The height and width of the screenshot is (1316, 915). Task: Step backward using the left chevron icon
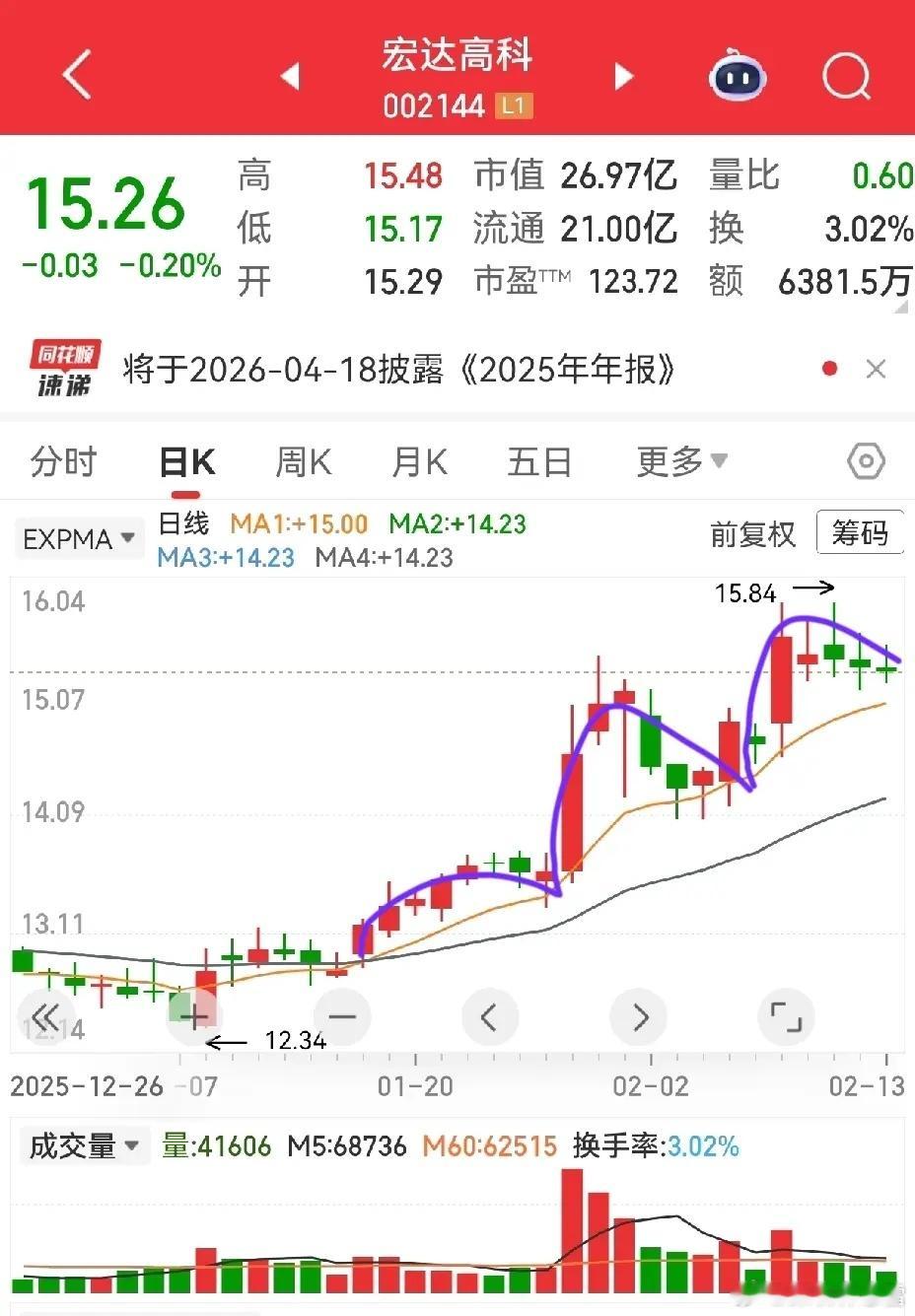490,1016
